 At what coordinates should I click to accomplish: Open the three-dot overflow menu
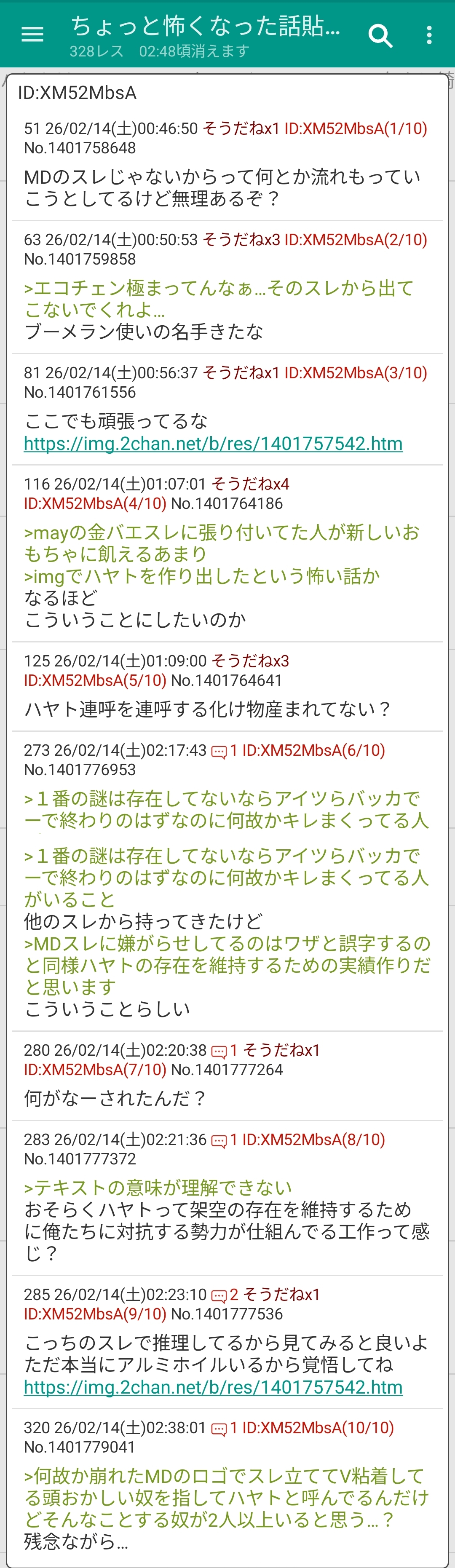tap(429, 35)
